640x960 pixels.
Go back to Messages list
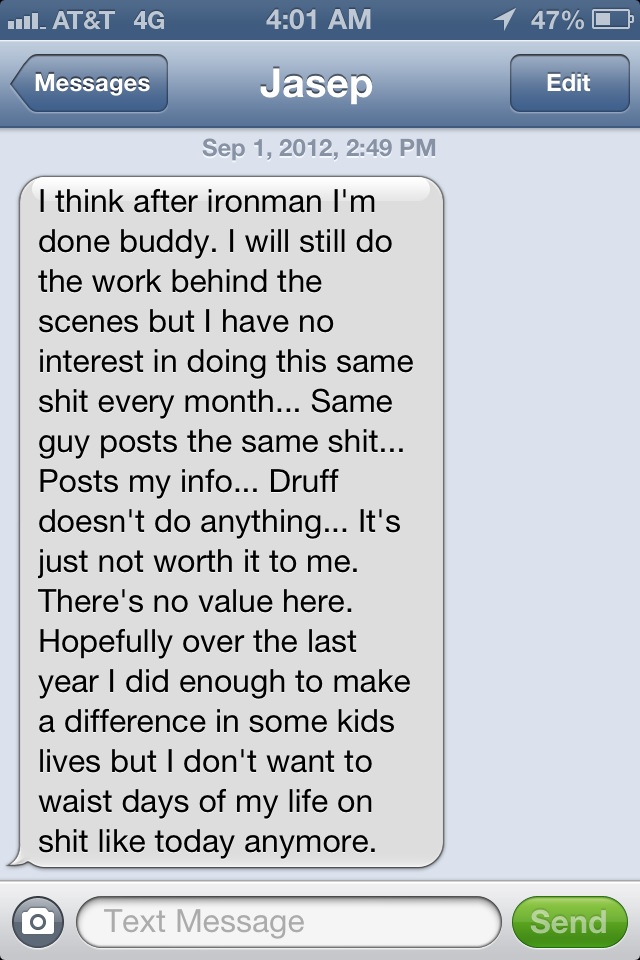pyautogui.click(x=90, y=84)
